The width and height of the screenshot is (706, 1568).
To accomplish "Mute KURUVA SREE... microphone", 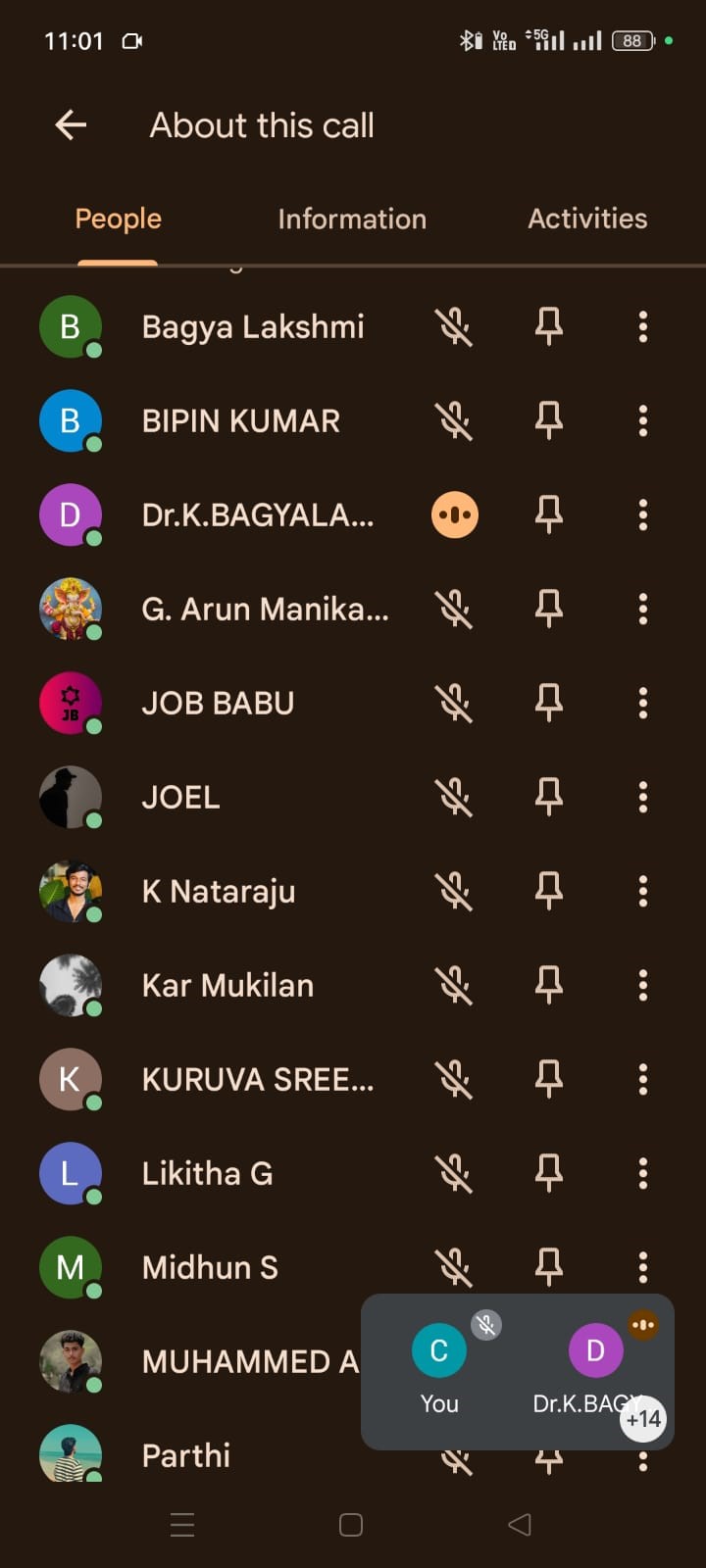I will [454, 1079].
